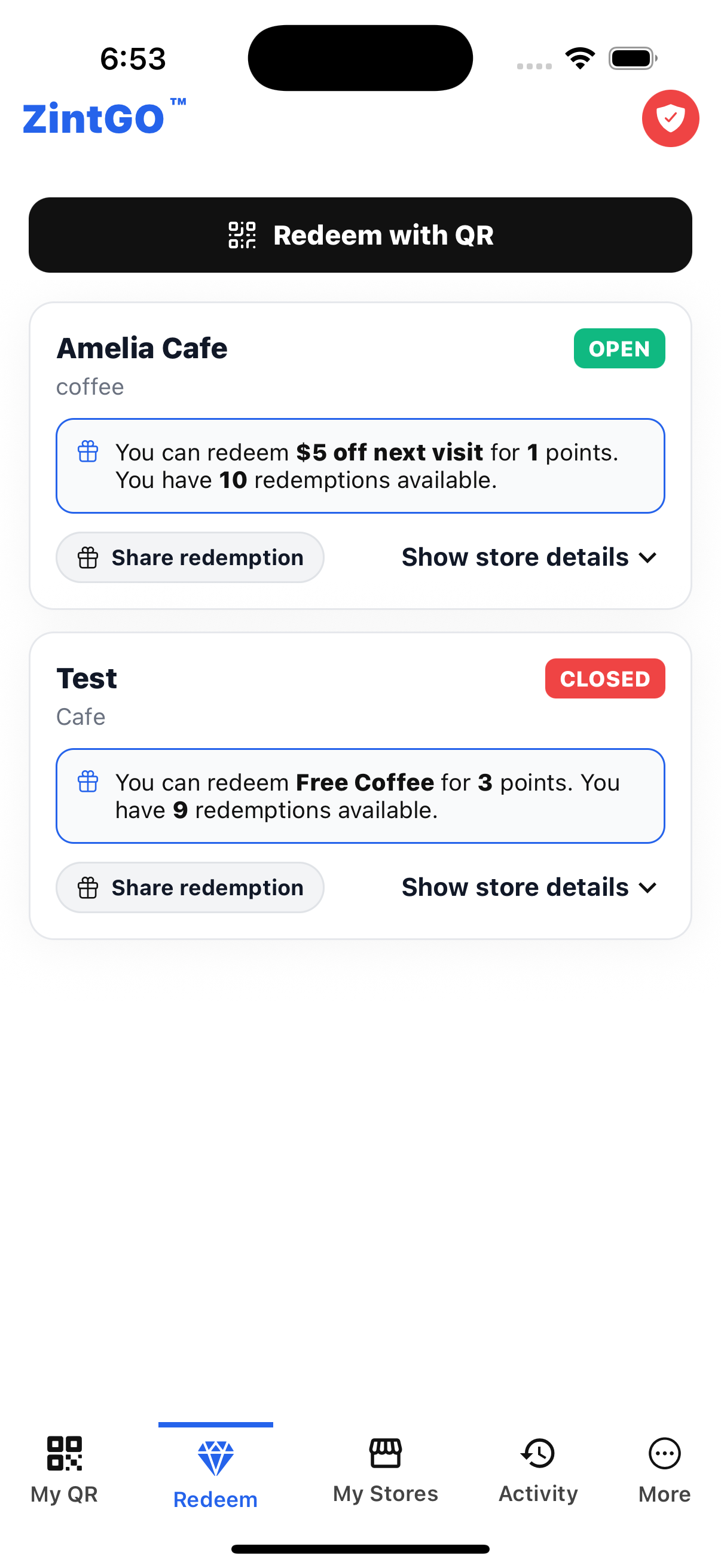Tap the gift icon in Amelia Cafe offer box
721x1568 pixels.
point(88,452)
